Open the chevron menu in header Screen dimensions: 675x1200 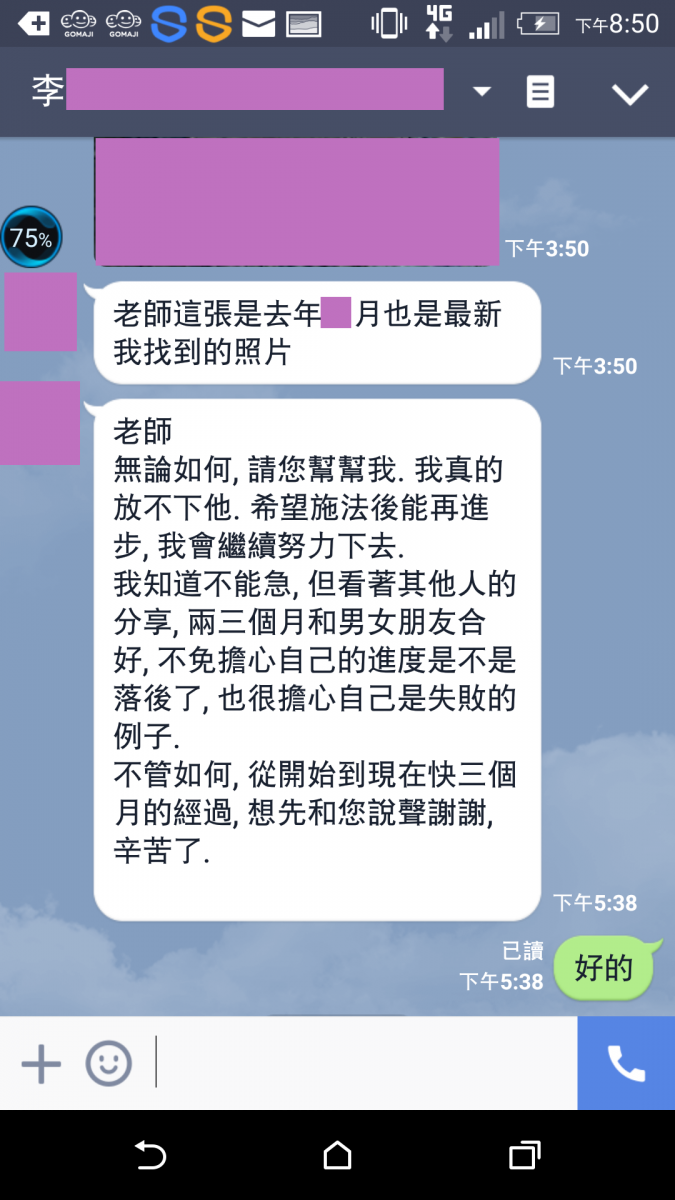pos(630,94)
